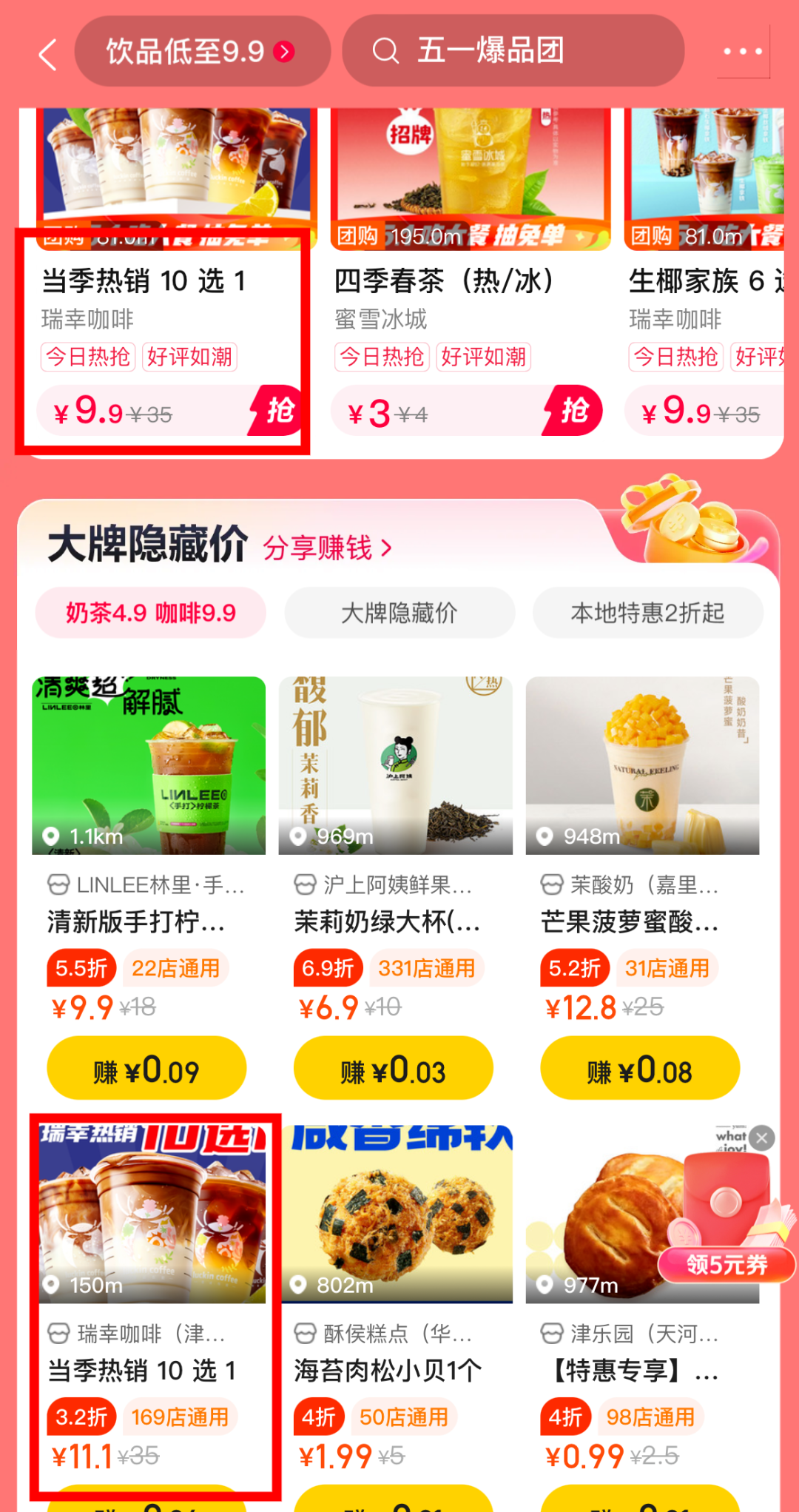Go back using the top-left arrow
Viewport: 799px width, 1512px height.
pos(48,54)
